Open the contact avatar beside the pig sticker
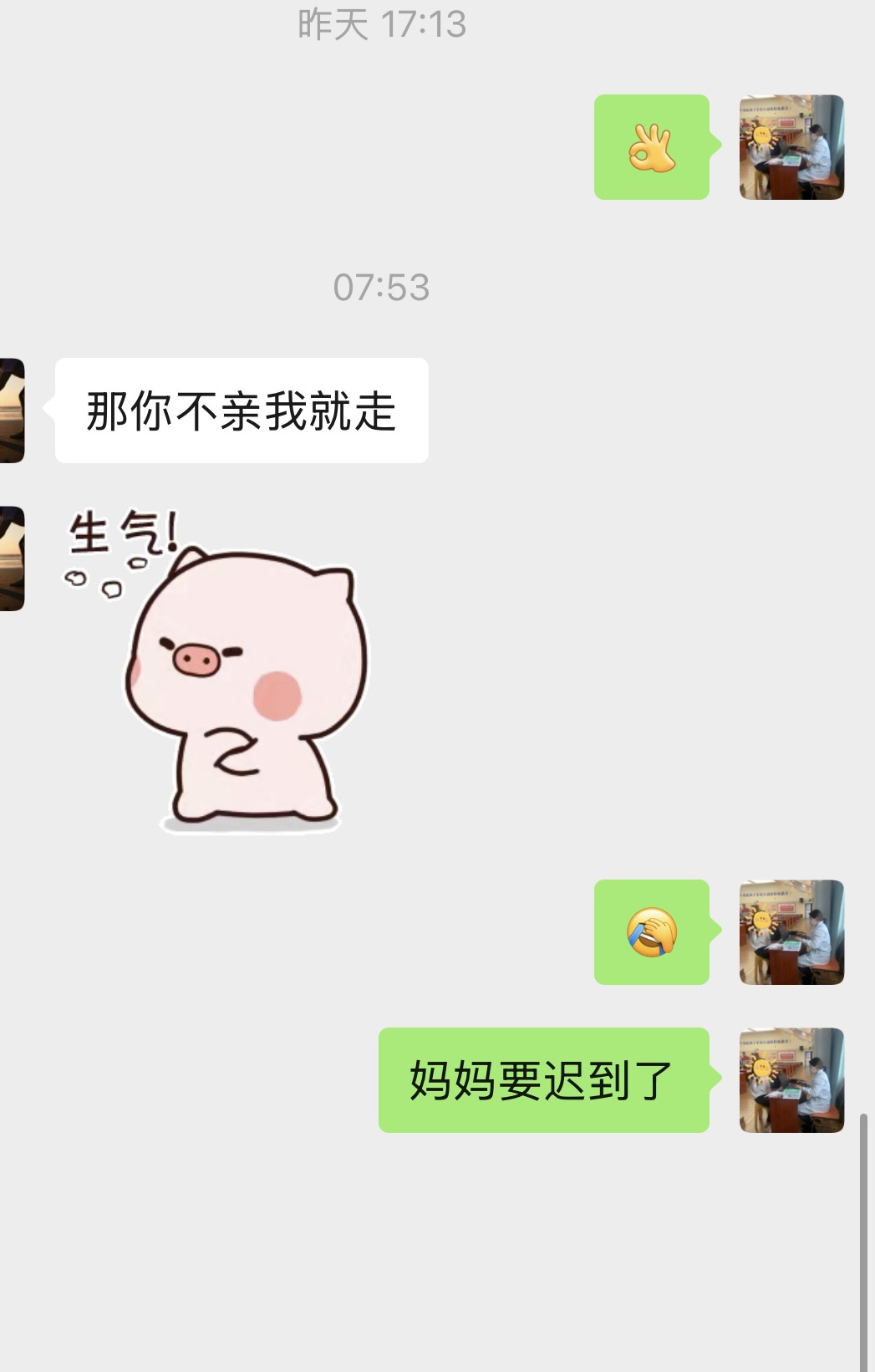875x1372 pixels. [12, 558]
